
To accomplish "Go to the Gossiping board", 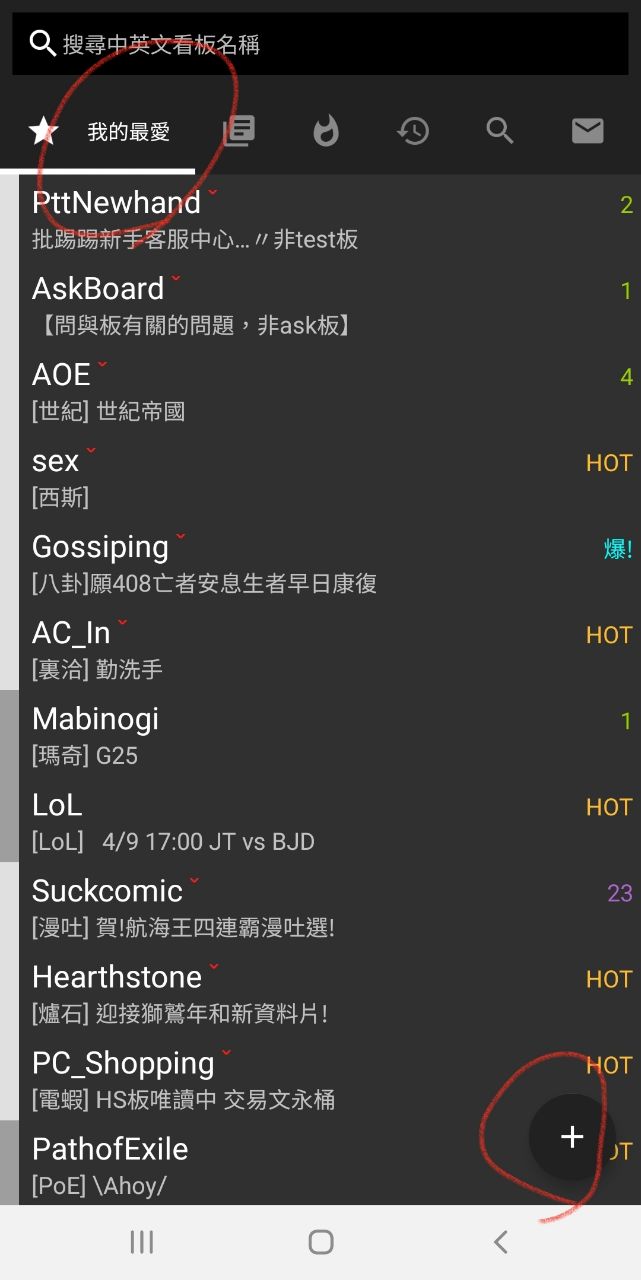I will click(x=300, y=562).
